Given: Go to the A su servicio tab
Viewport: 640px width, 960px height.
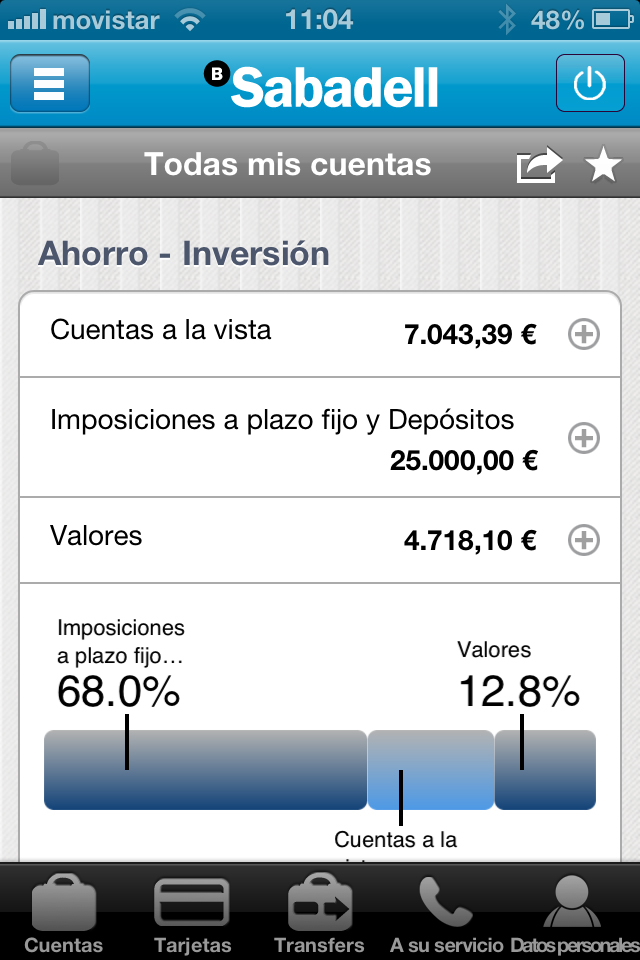Looking at the screenshot, I should (446, 914).
